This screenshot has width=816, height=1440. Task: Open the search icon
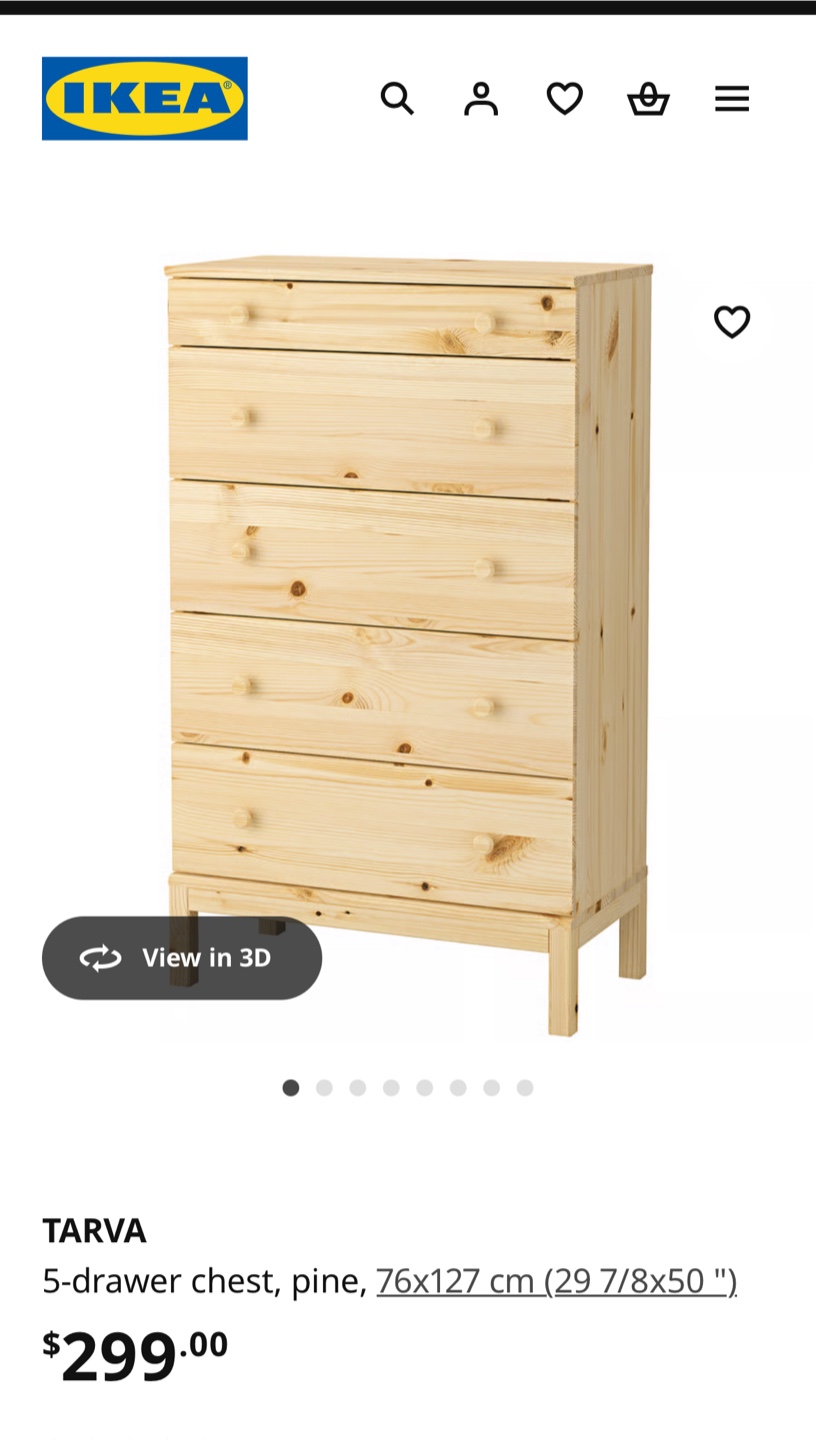pyautogui.click(x=397, y=98)
